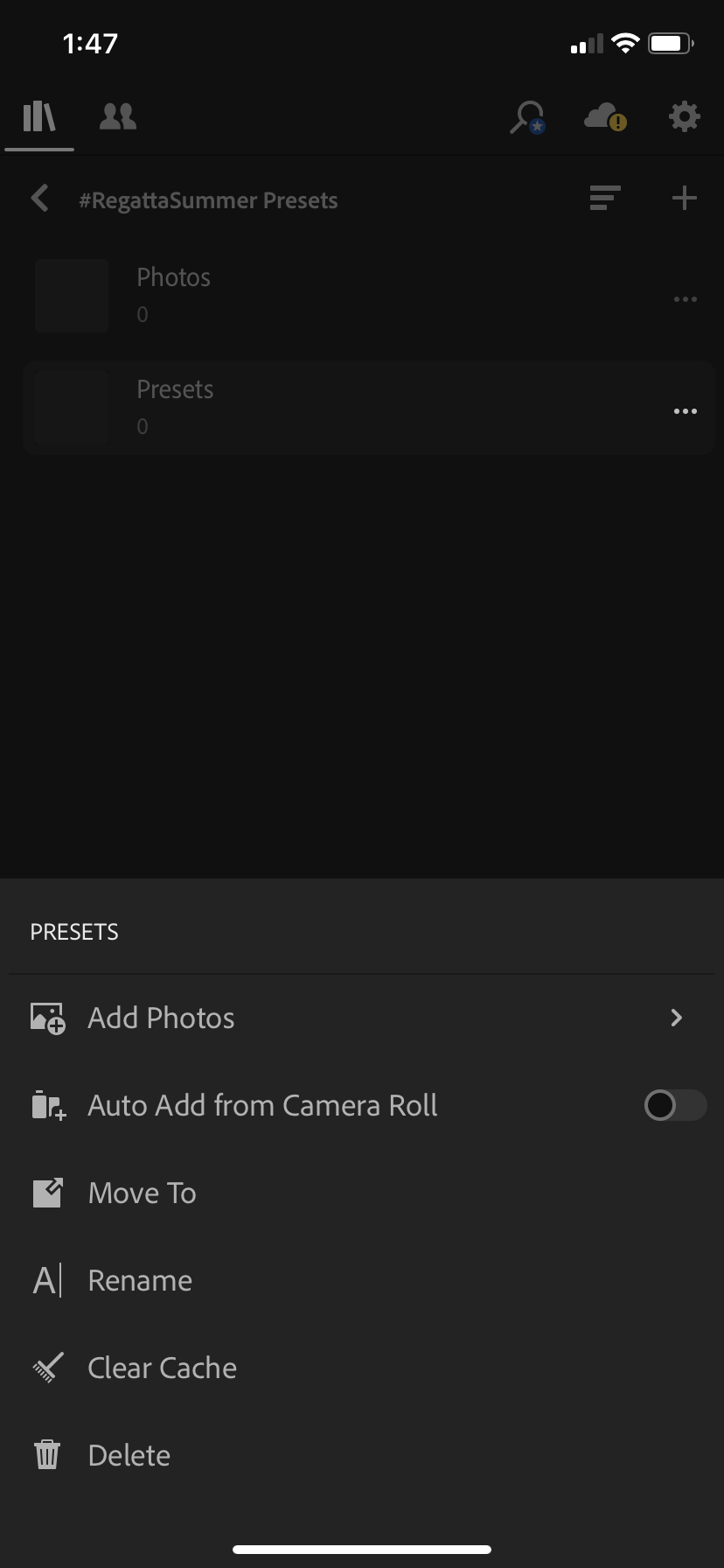The image size is (724, 1568).
Task: Open Add Photos option
Action: 362,1018
